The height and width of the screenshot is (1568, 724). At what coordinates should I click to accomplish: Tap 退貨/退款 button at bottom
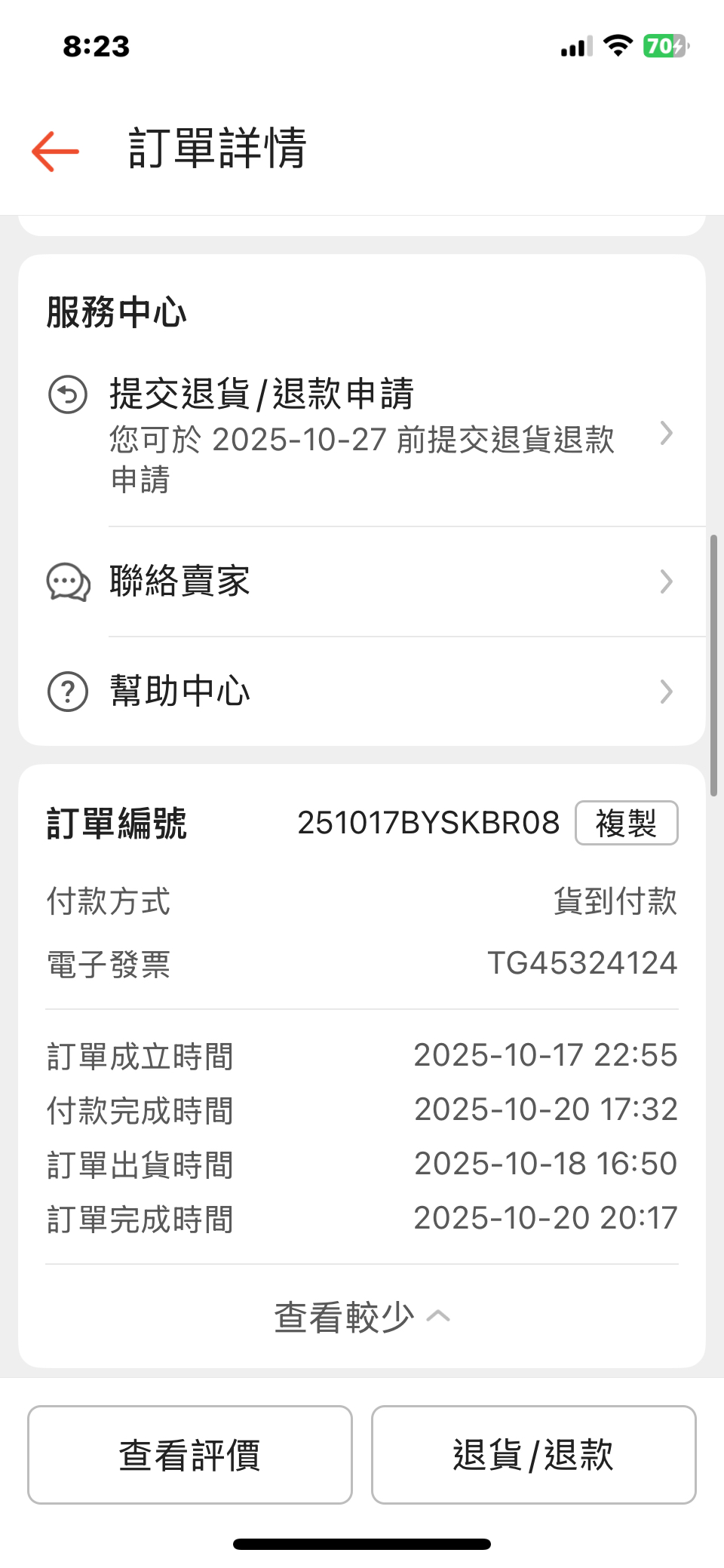(533, 1454)
